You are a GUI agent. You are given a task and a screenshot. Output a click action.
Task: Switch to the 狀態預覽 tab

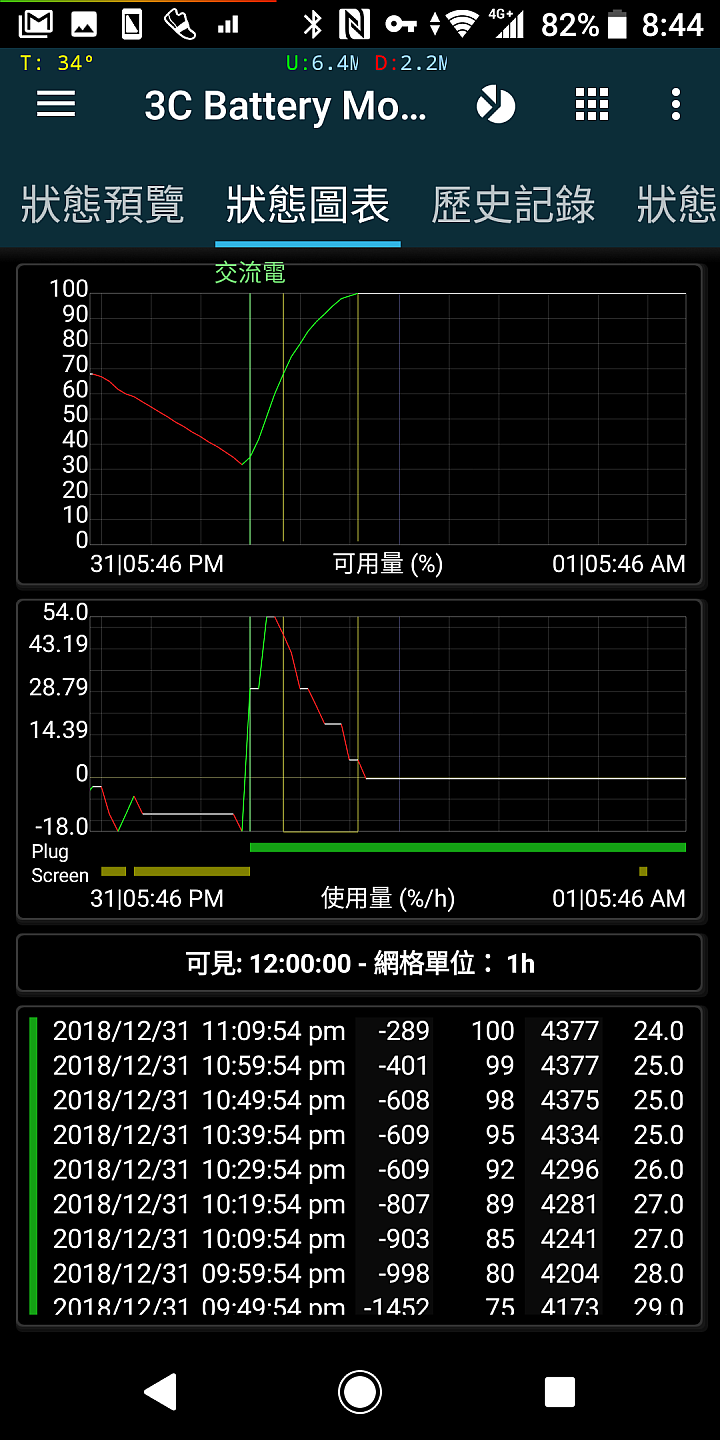(x=103, y=205)
